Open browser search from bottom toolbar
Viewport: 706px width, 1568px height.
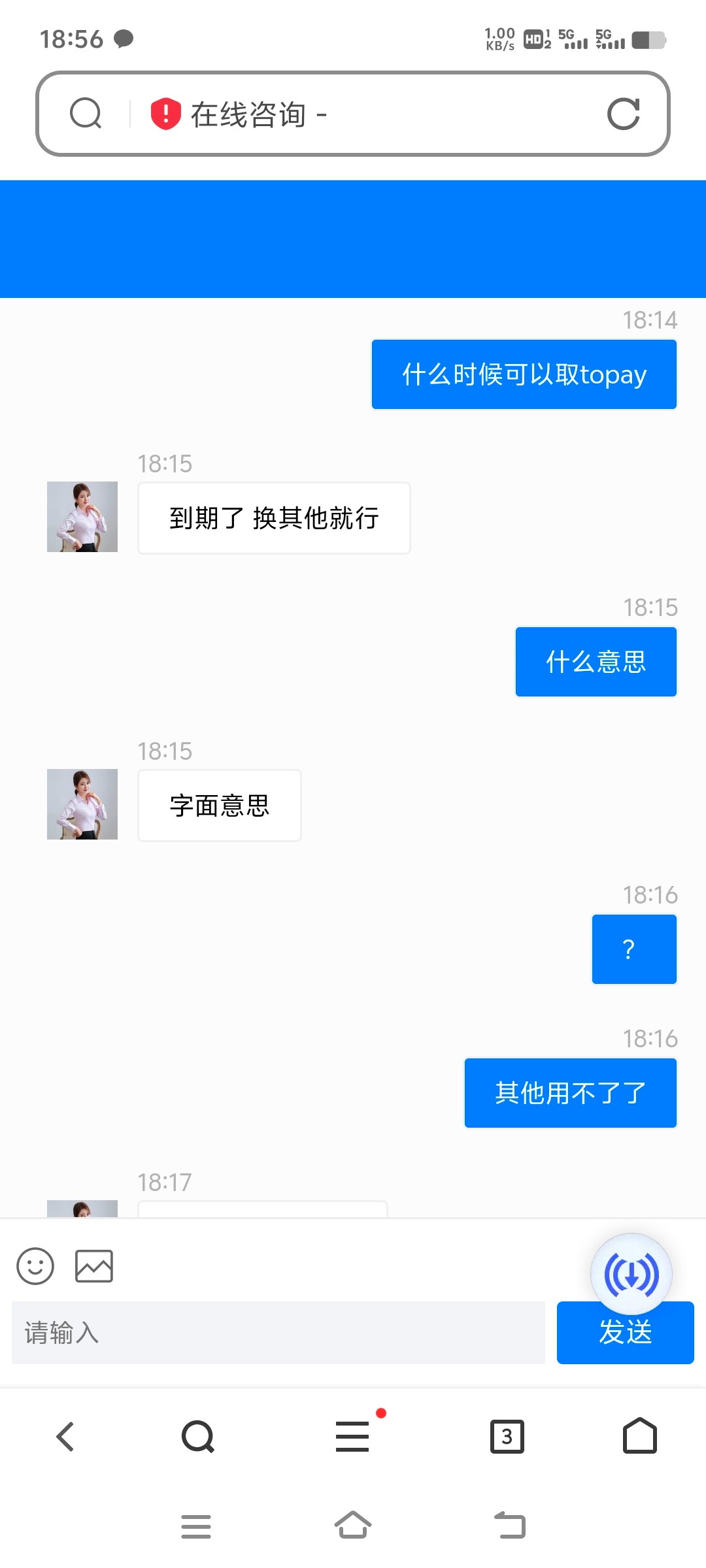coord(197,1436)
